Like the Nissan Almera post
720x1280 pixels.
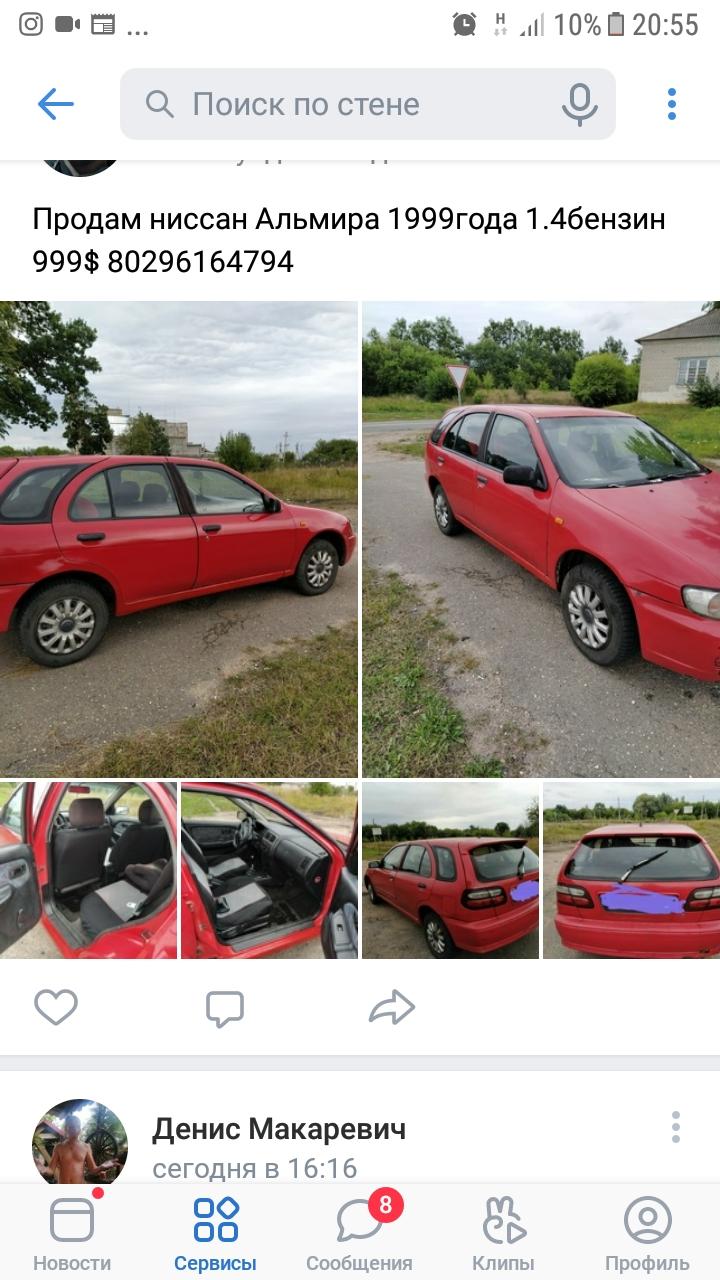[56, 1008]
